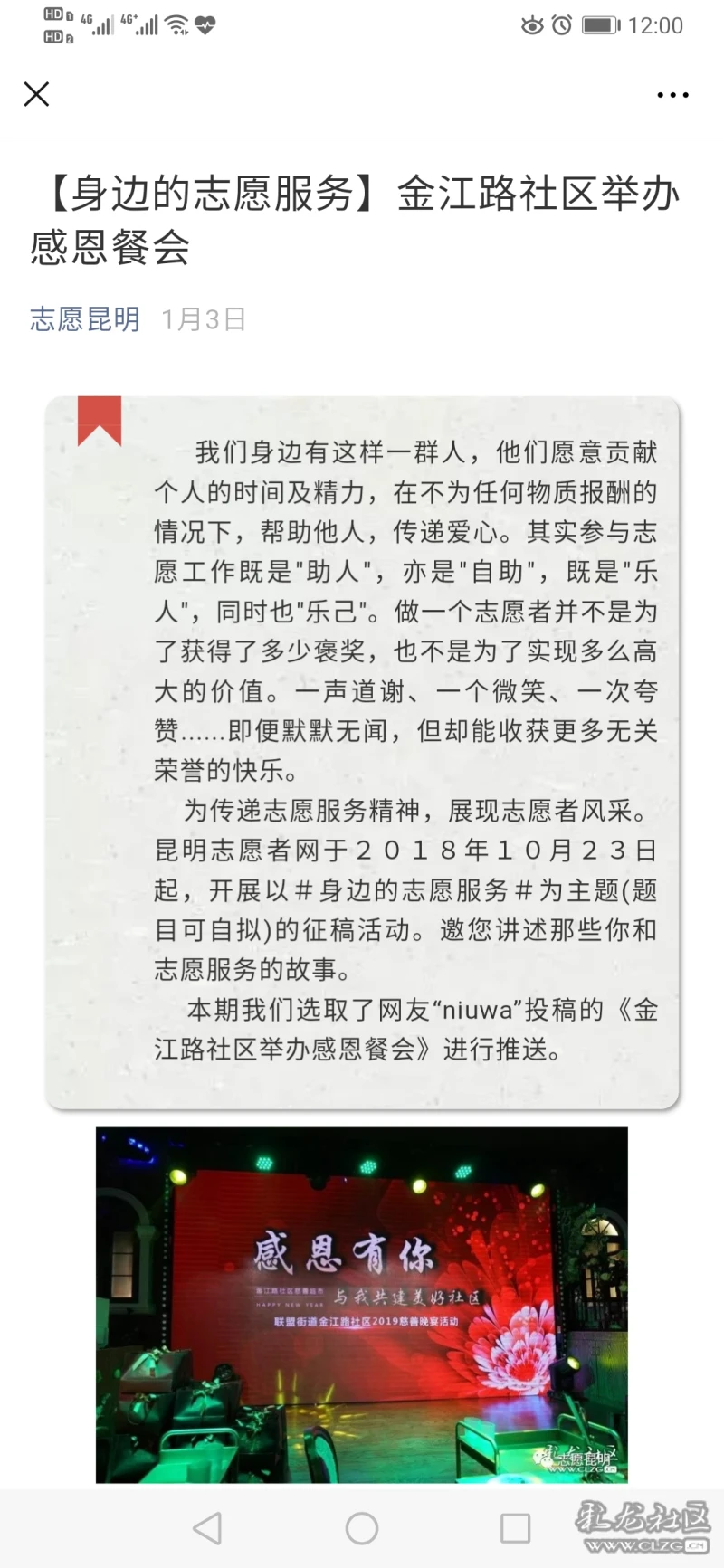Open the 志愿昆明 account link
This screenshot has height=1568, width=724.
click(x=85, y=319)
